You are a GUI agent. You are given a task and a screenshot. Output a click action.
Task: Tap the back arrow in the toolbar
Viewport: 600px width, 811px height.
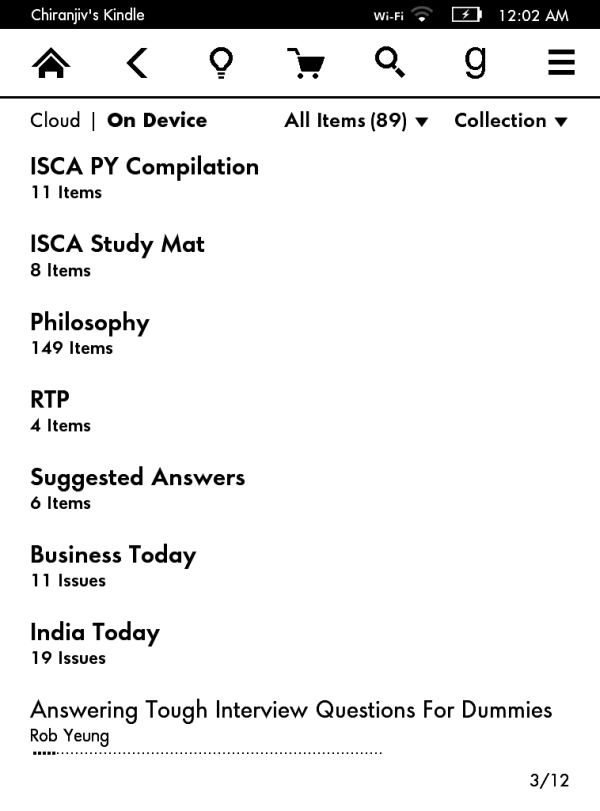[137, 63]
